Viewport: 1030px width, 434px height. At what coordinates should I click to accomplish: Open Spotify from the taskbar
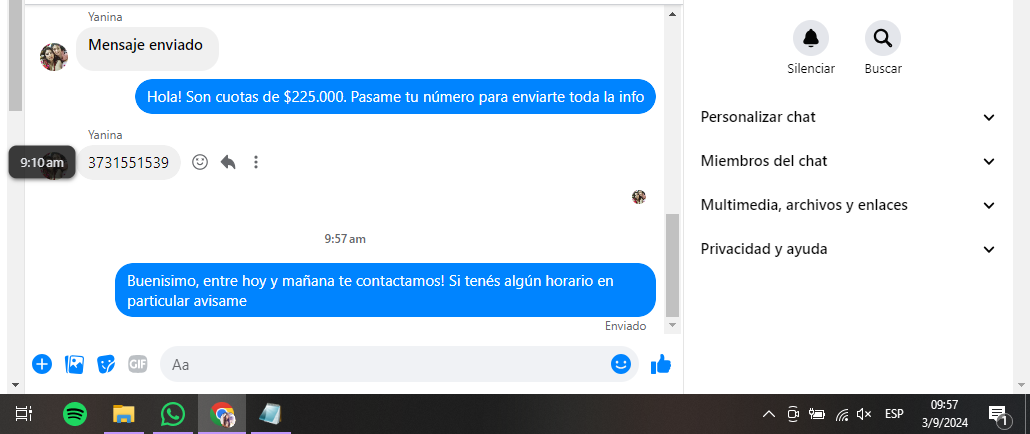click(75, 413)
